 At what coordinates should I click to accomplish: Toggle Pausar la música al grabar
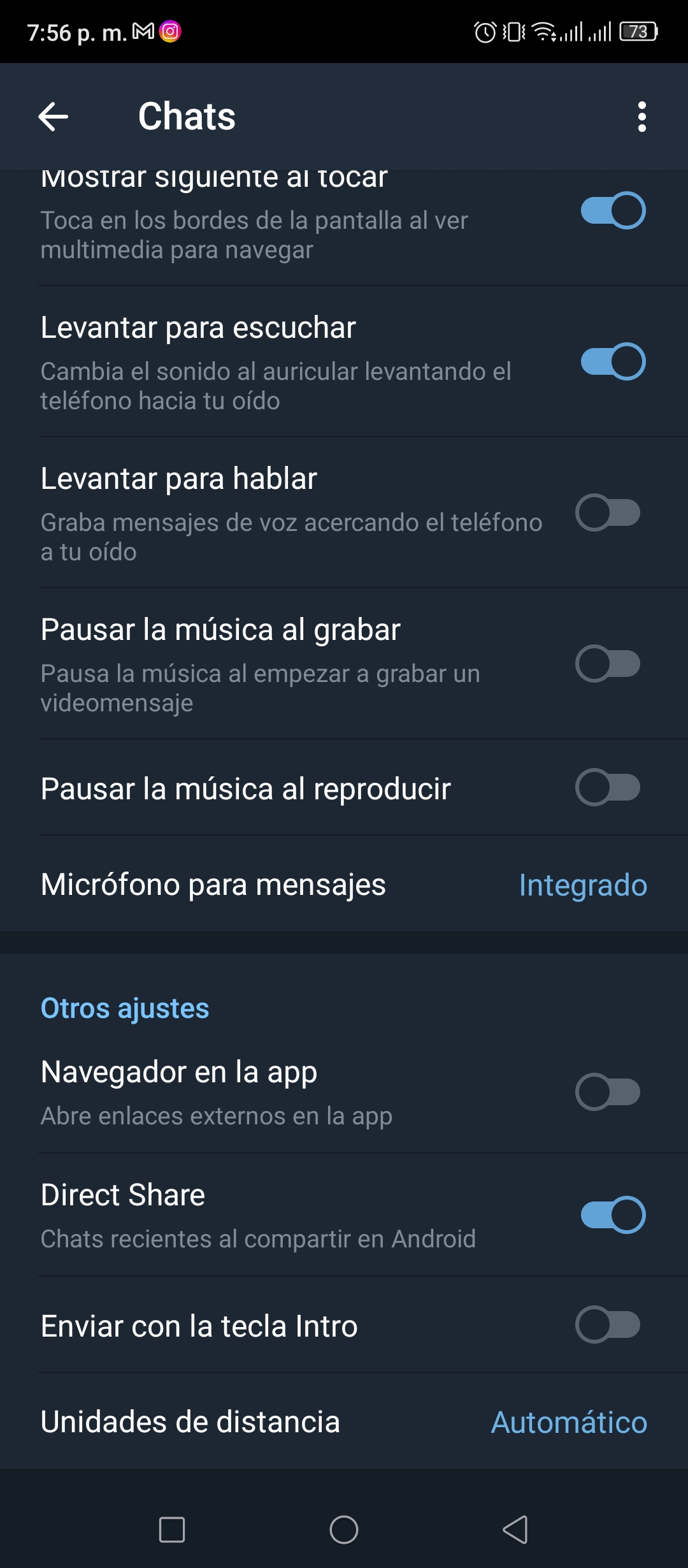click(x=608, y=664)
